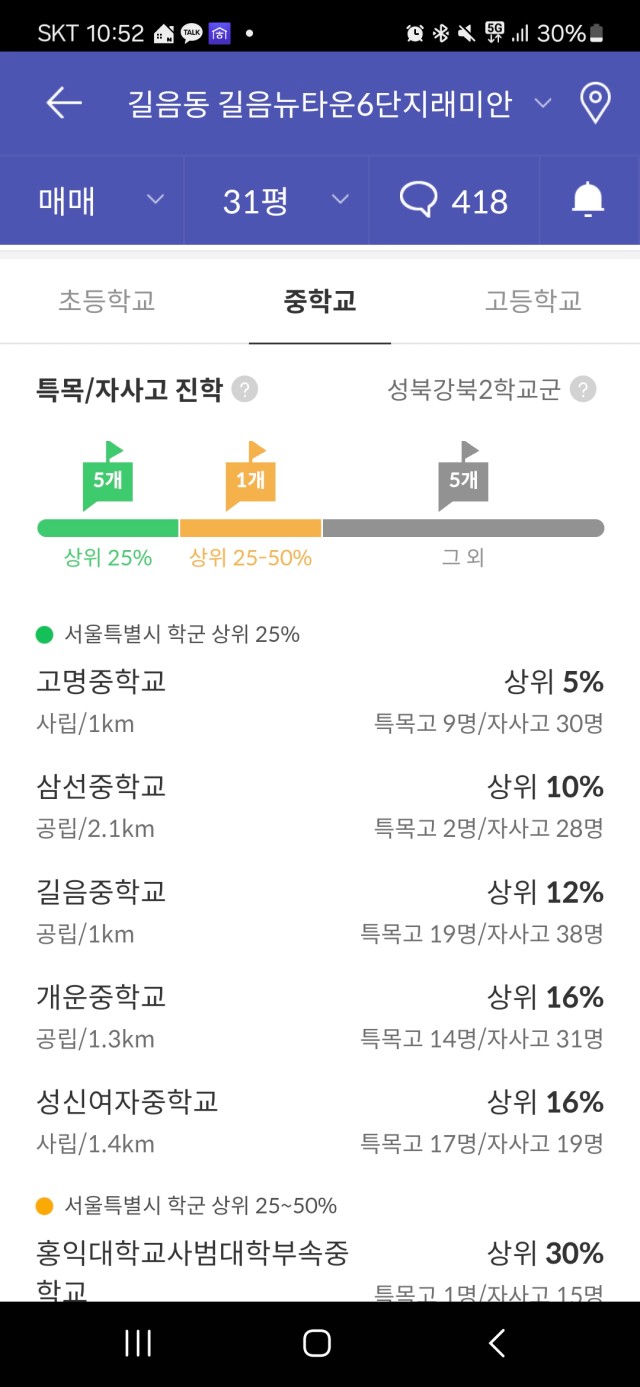Screen dimensions: 640x1387
Task: Switch to the 고등학교 tab
Action: pyautogui.click(x=533, y=301)
